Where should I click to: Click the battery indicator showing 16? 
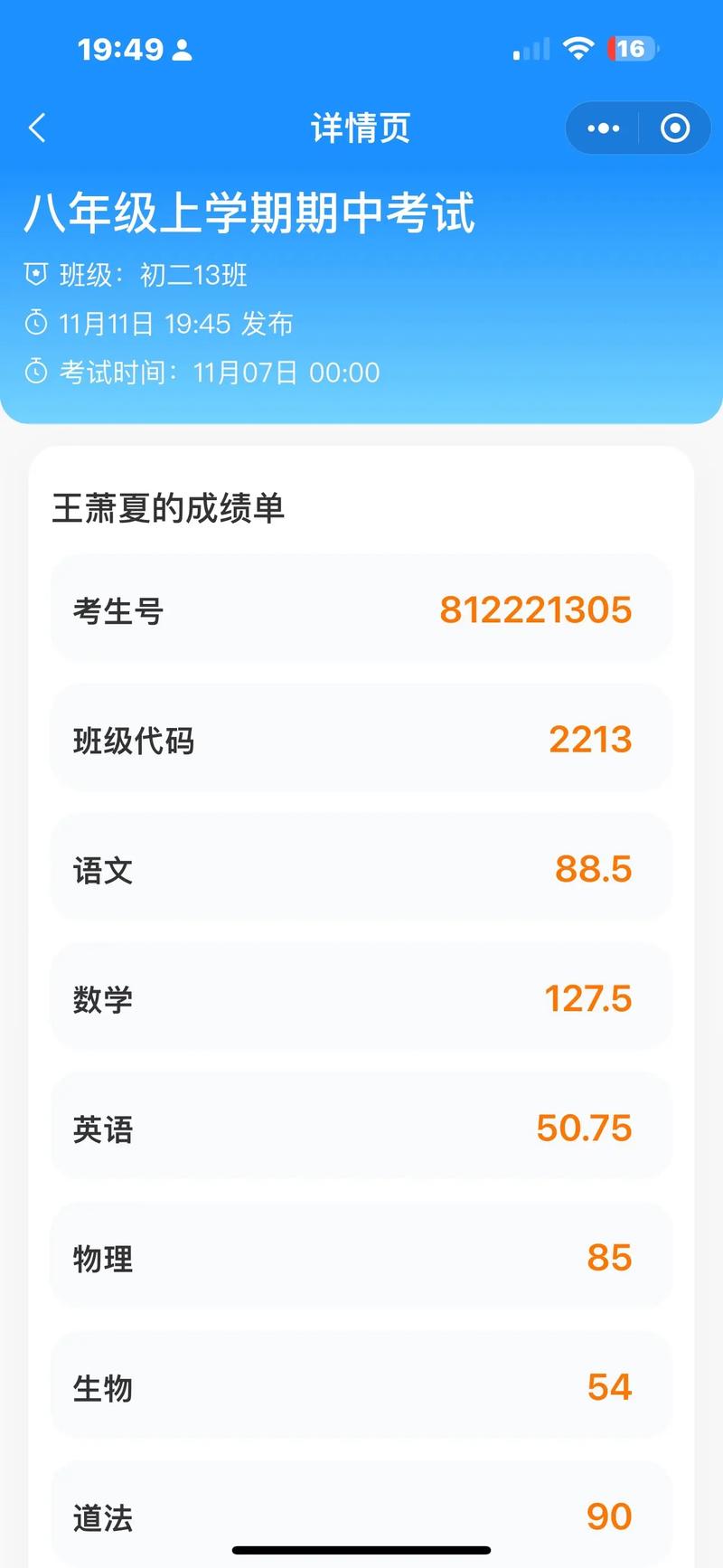coord(631,50)
